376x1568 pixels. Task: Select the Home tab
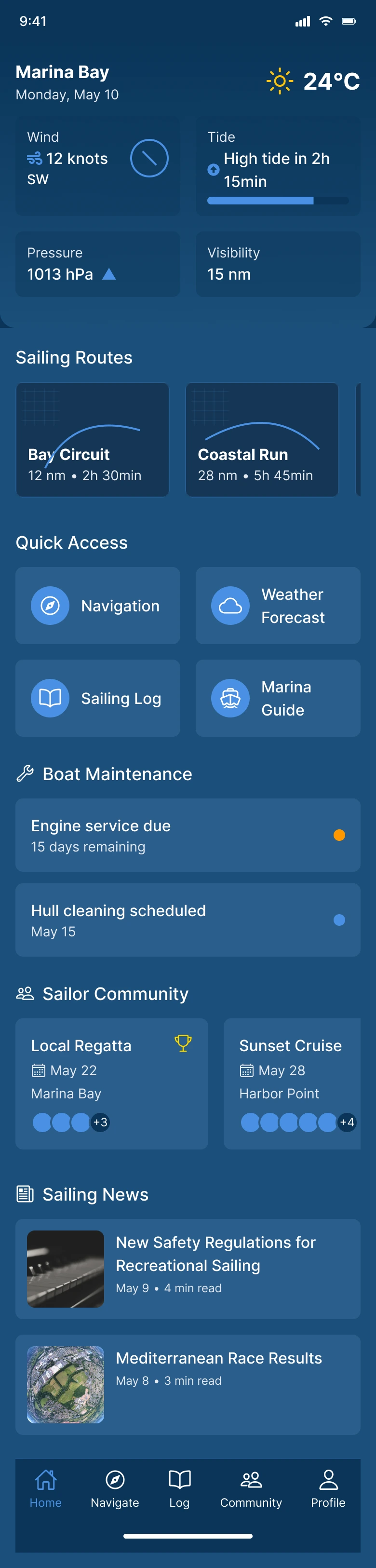[46, 1488]
